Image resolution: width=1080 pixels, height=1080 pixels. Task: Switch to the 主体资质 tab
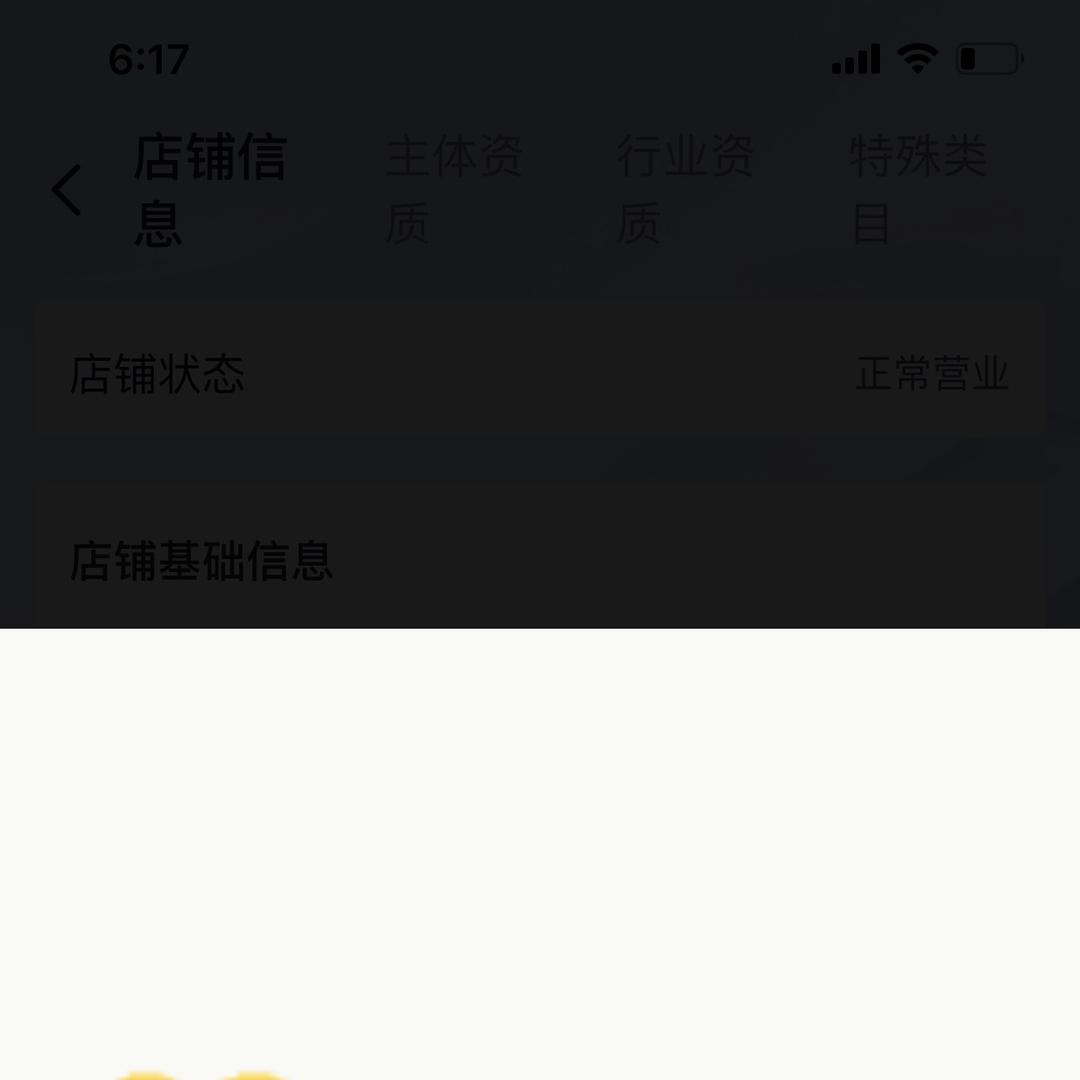pyautogui.click(x=454, y=189)
